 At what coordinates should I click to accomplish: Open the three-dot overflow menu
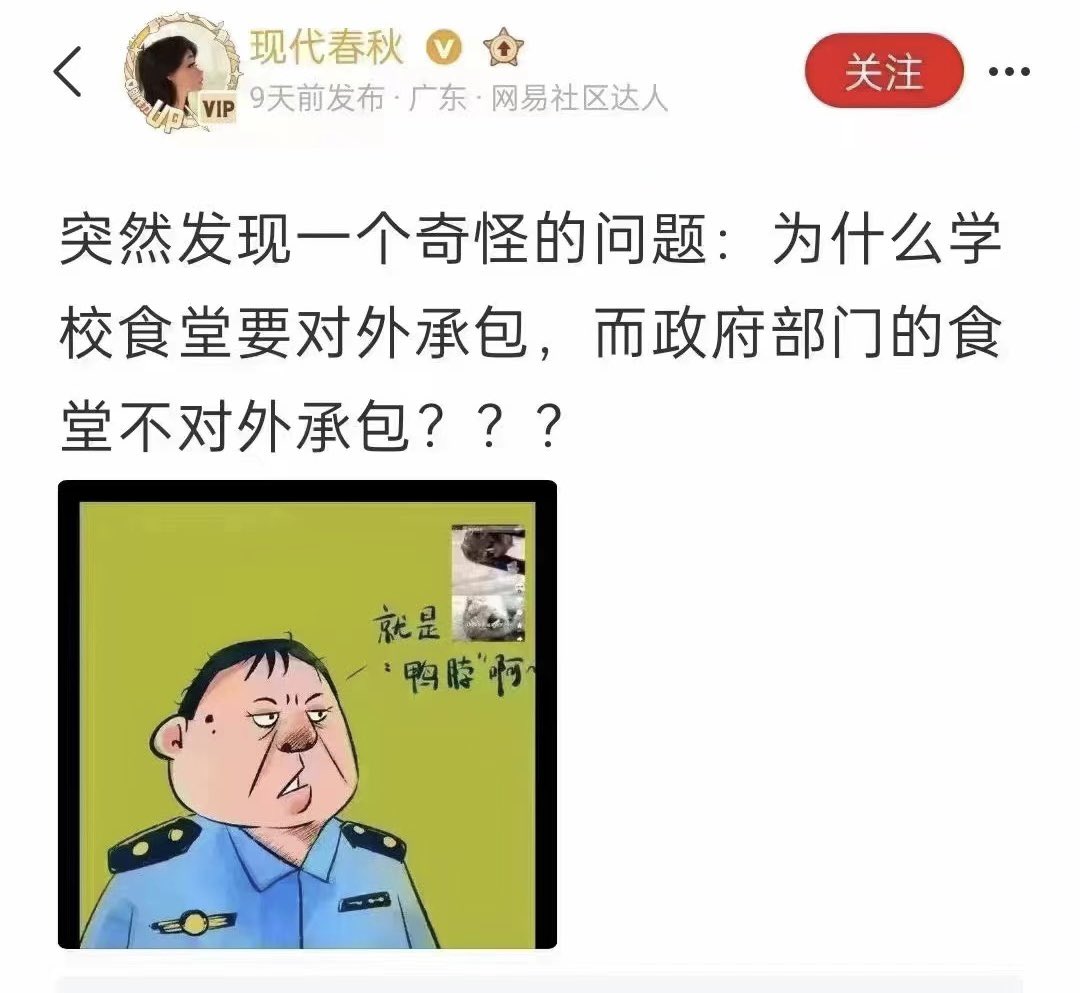point(1009,71)
